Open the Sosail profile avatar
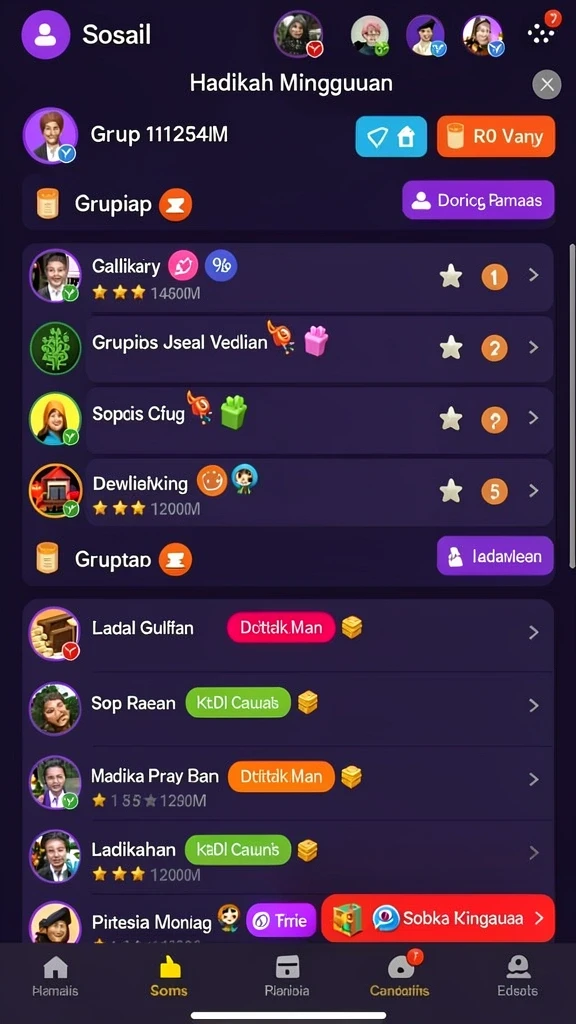The height and width of the screenshot is (1024, 576). (45, 34)
